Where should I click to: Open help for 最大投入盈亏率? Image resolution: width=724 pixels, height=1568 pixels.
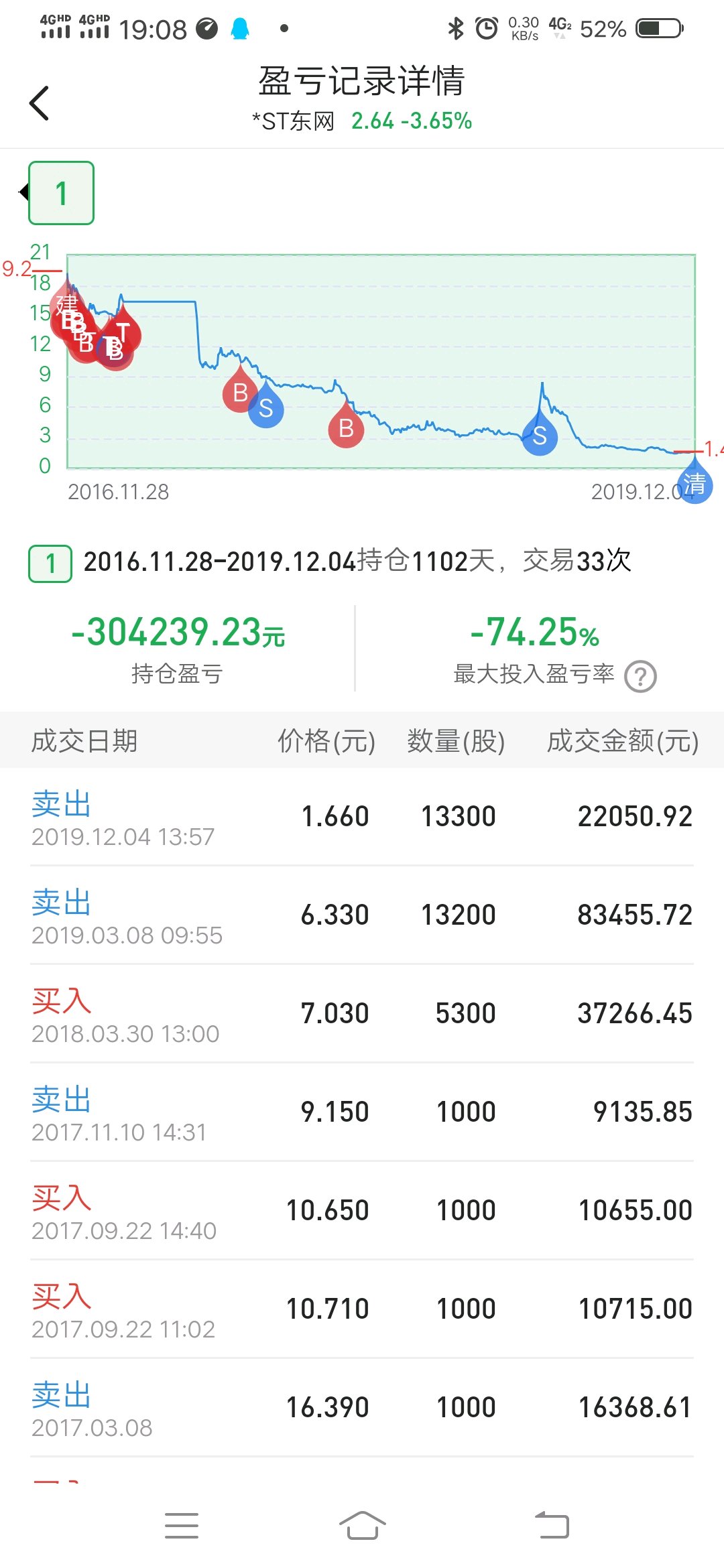[640, 676]
